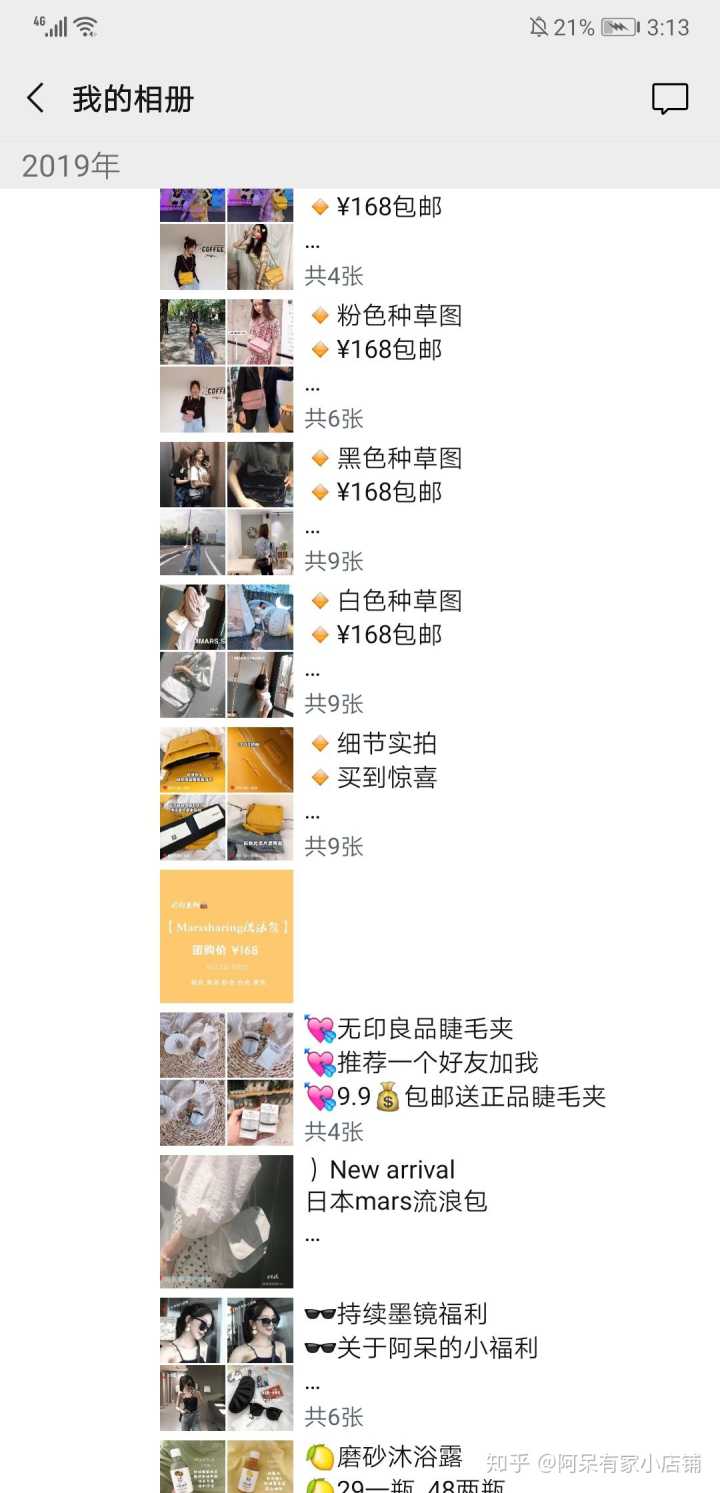The width and height of the screenshot is (720, 1493).
Task: Open the 无印良品睫毛夹 post
Action: (420, 1078)
